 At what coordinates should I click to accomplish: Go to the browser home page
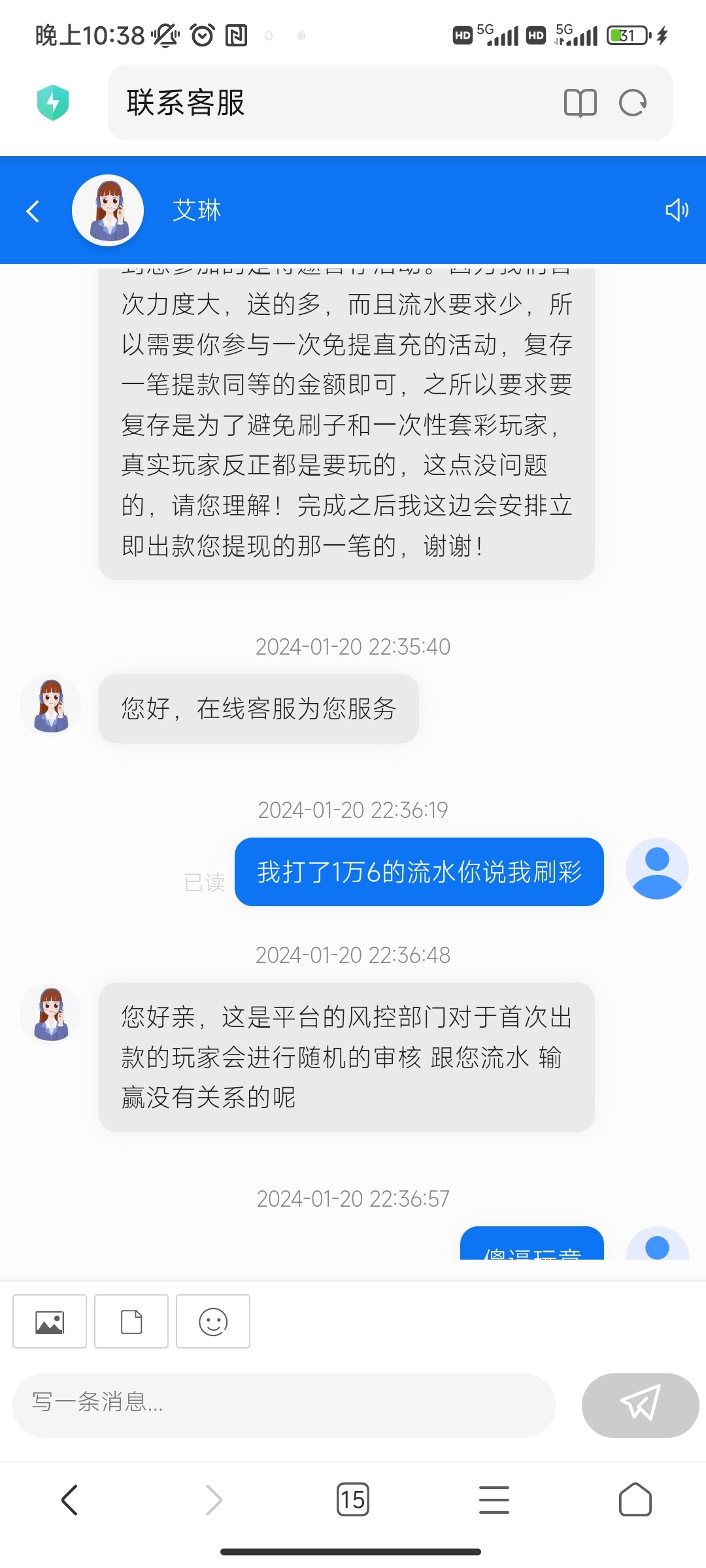tap(635, 1499)
